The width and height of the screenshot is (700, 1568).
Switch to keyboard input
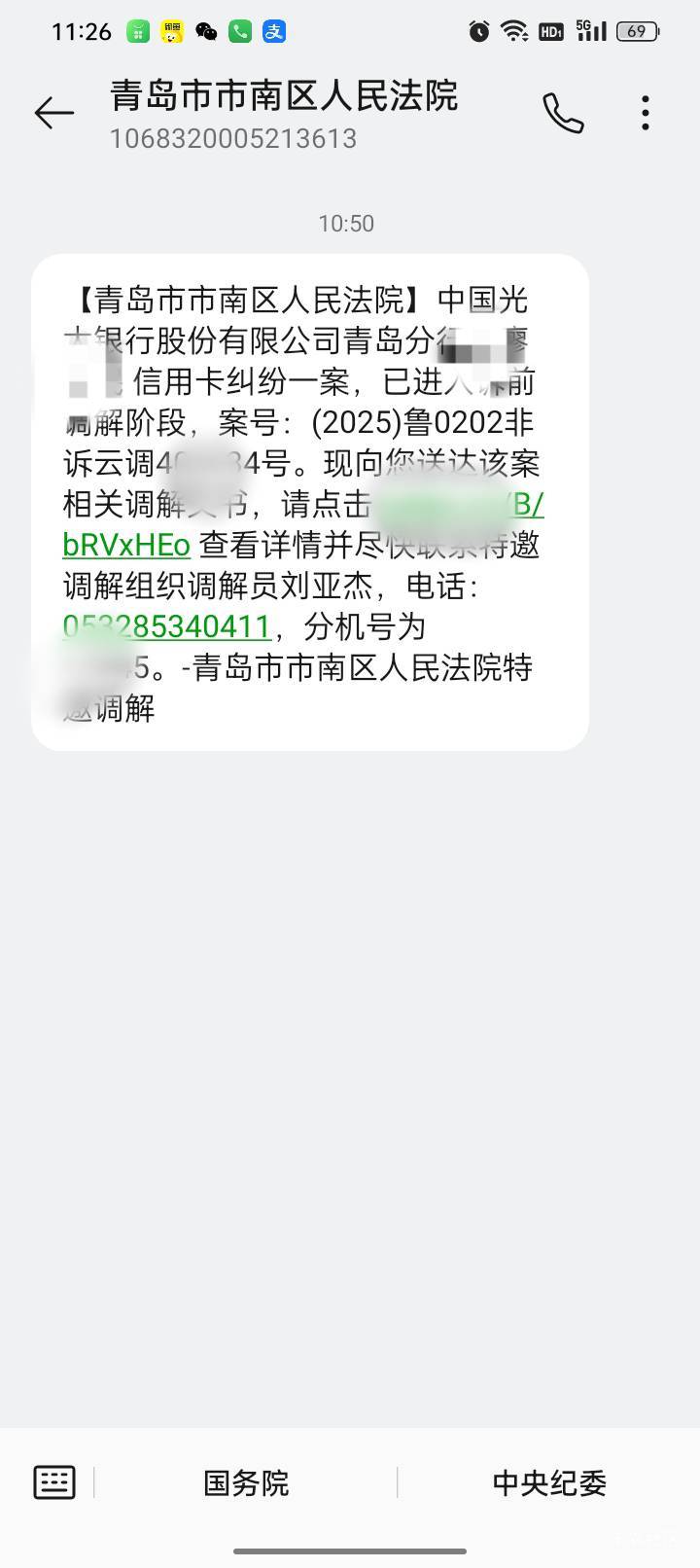click(x=53, y=1482)
